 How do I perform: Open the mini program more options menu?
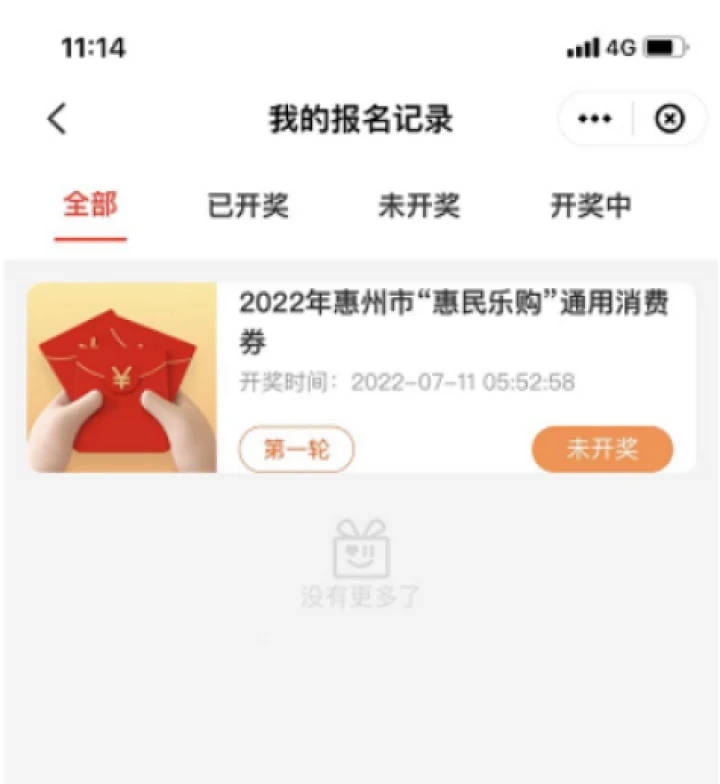594,120
